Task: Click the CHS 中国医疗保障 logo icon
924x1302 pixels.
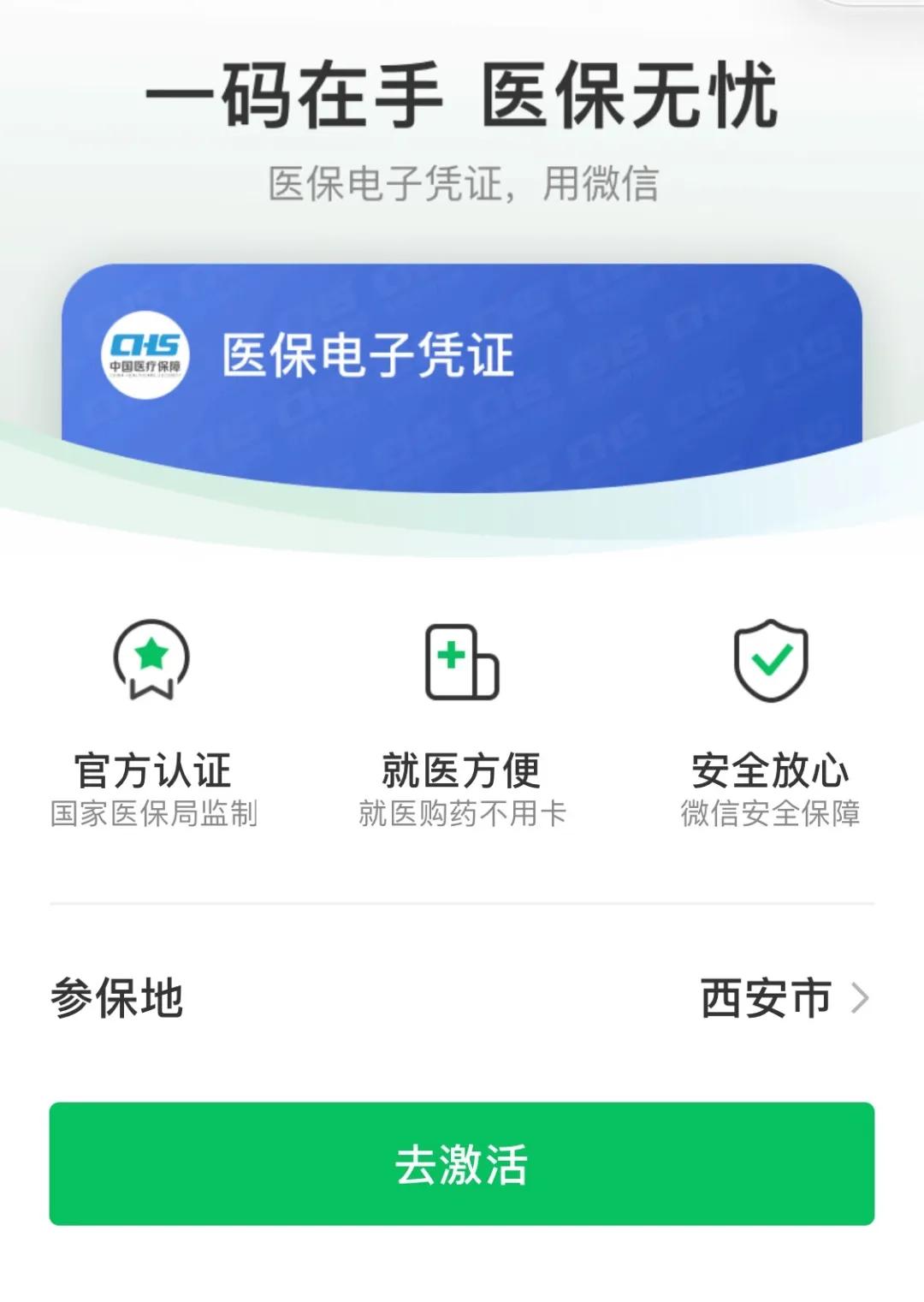Action: point(144,353)
